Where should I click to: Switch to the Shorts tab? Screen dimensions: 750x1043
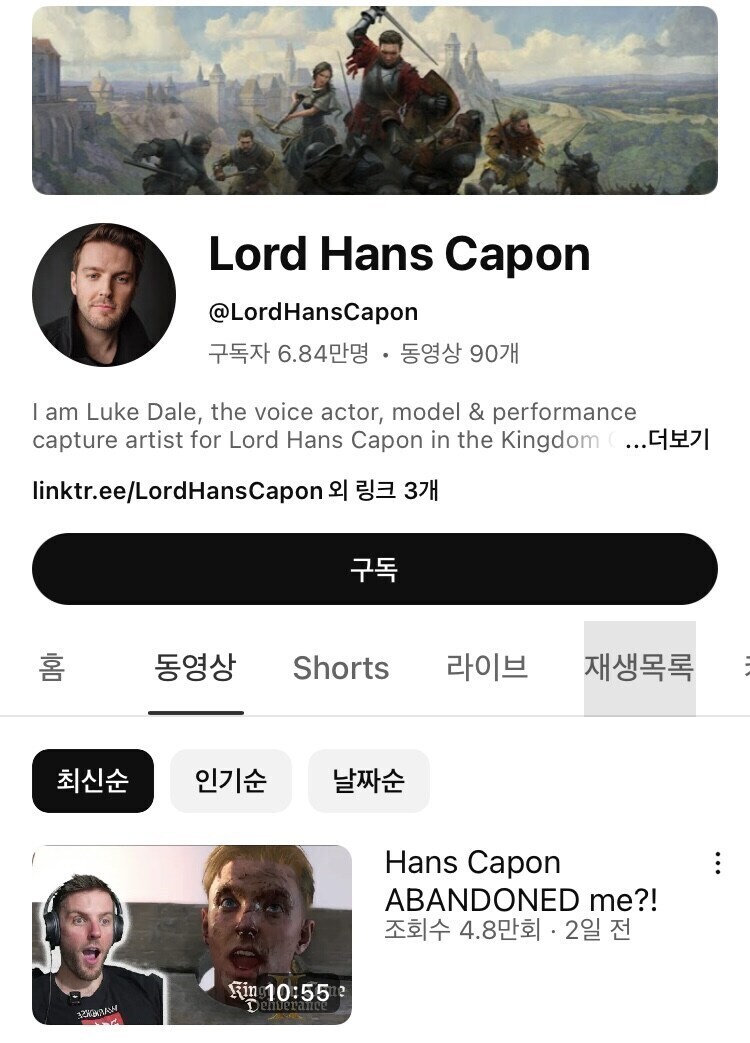click(x=340, y=668)
